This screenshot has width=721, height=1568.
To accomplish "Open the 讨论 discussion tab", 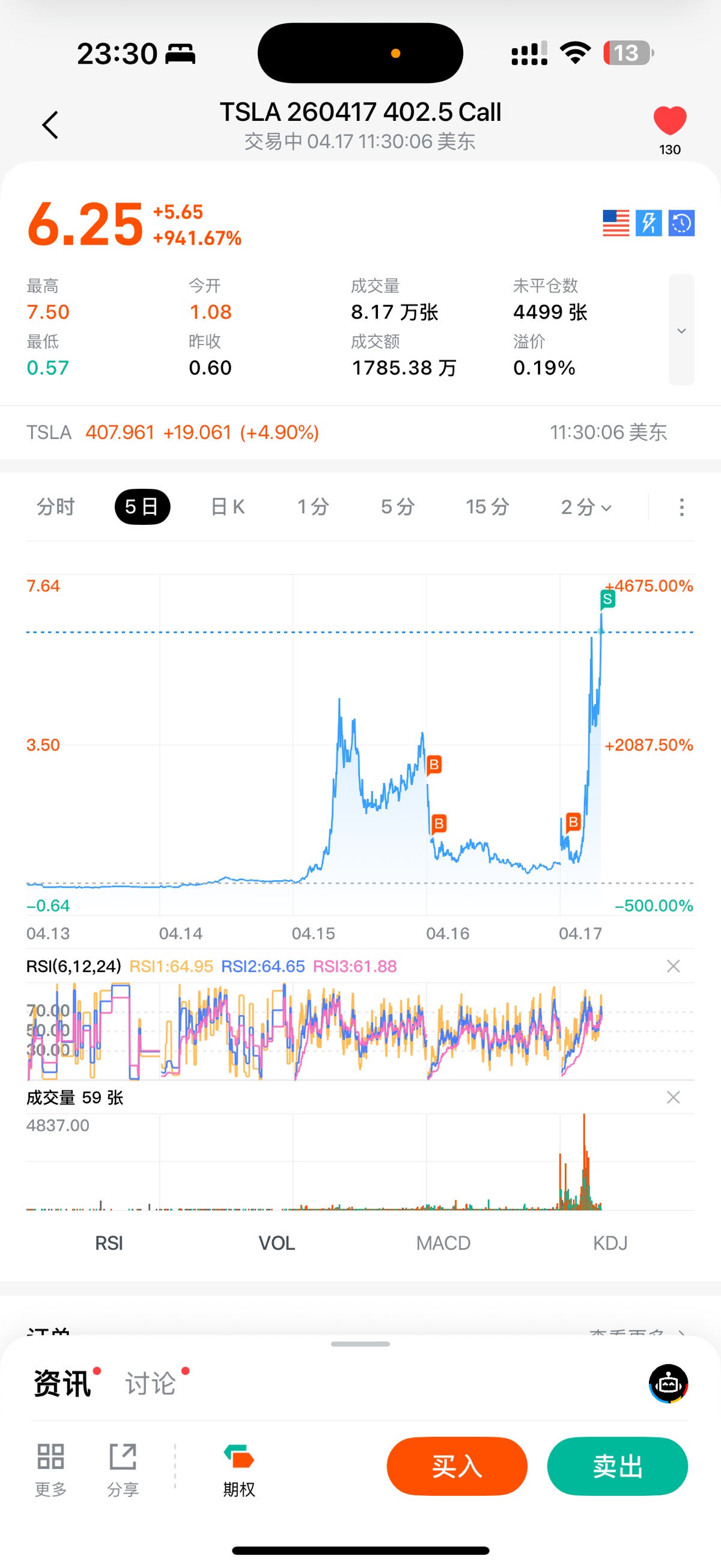I will coord(151,1383).
